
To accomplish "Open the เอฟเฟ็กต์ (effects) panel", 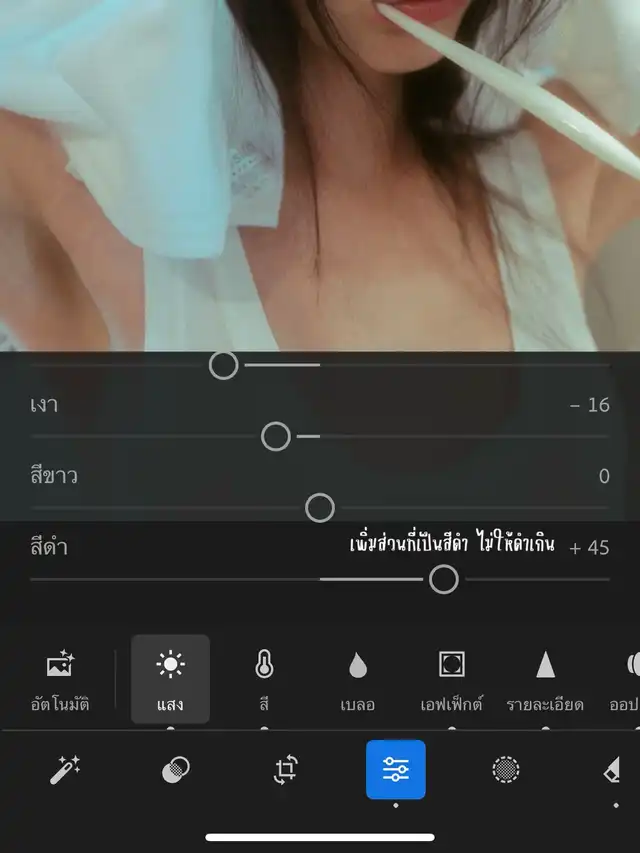I will 451,679.
